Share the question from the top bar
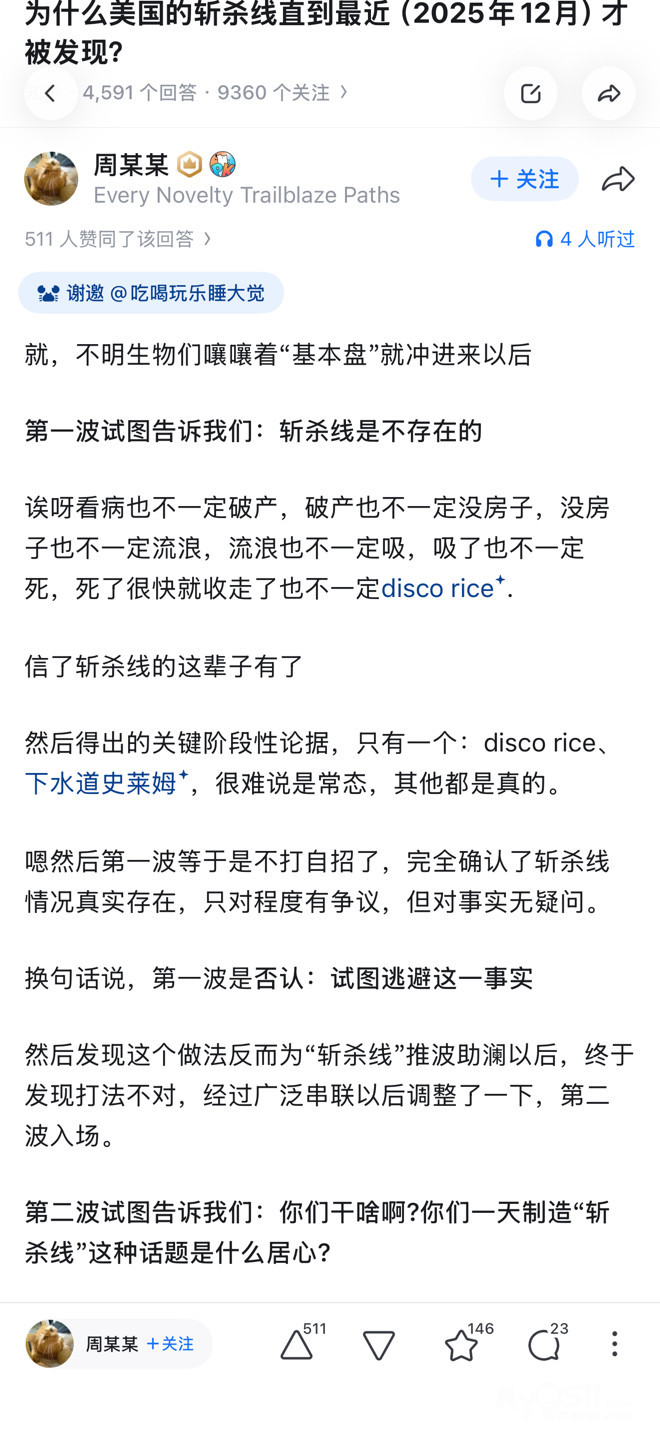This screenshot has width=660, height=1434. coord(608,93)
